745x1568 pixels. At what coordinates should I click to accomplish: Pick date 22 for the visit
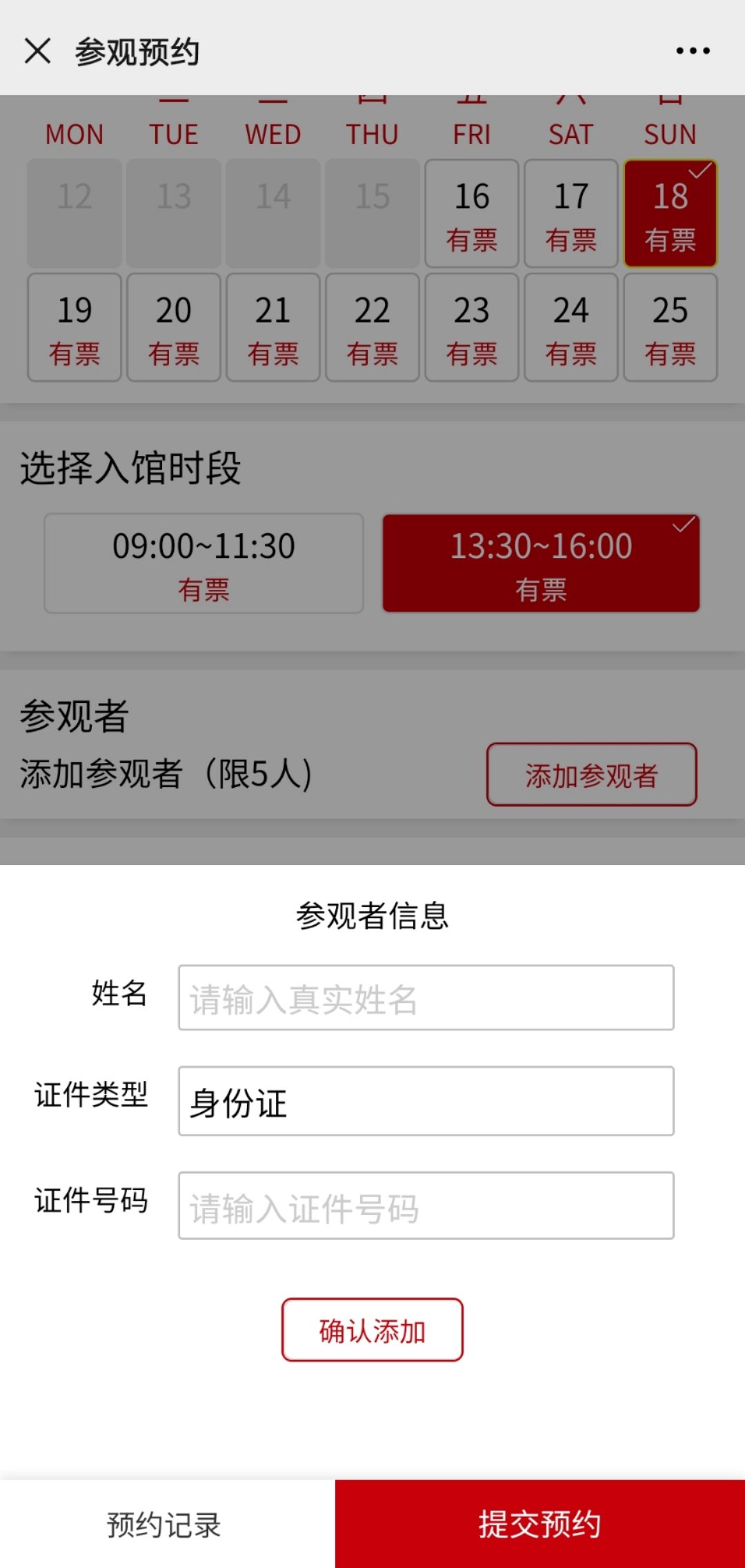tap(372, 328)
